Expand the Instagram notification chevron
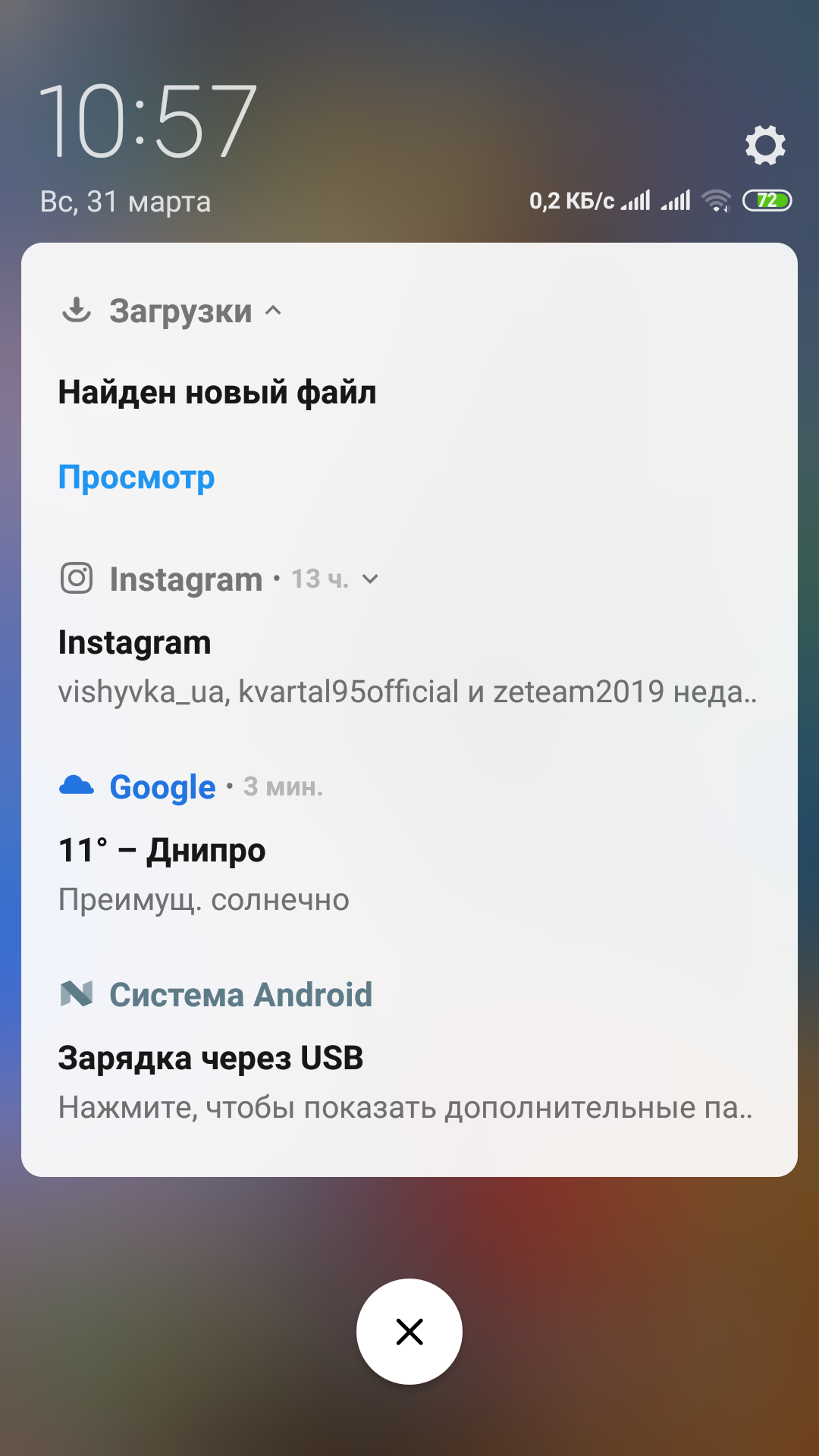This screenshot has height=1456, width=819. pyautogui.click(x=370, y=579)
